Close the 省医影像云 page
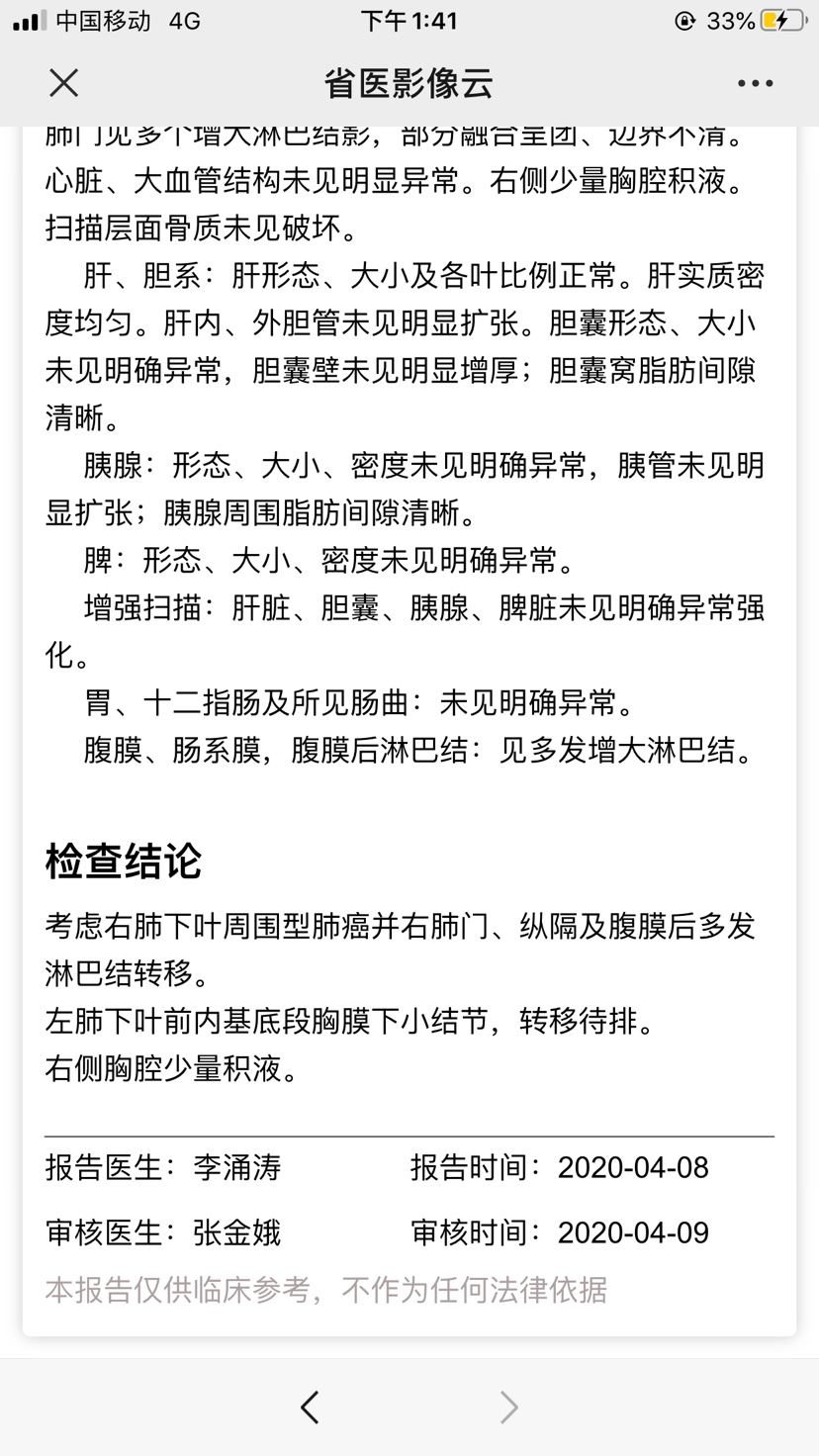Screen dimensions: 819x1456 [64, 83]
